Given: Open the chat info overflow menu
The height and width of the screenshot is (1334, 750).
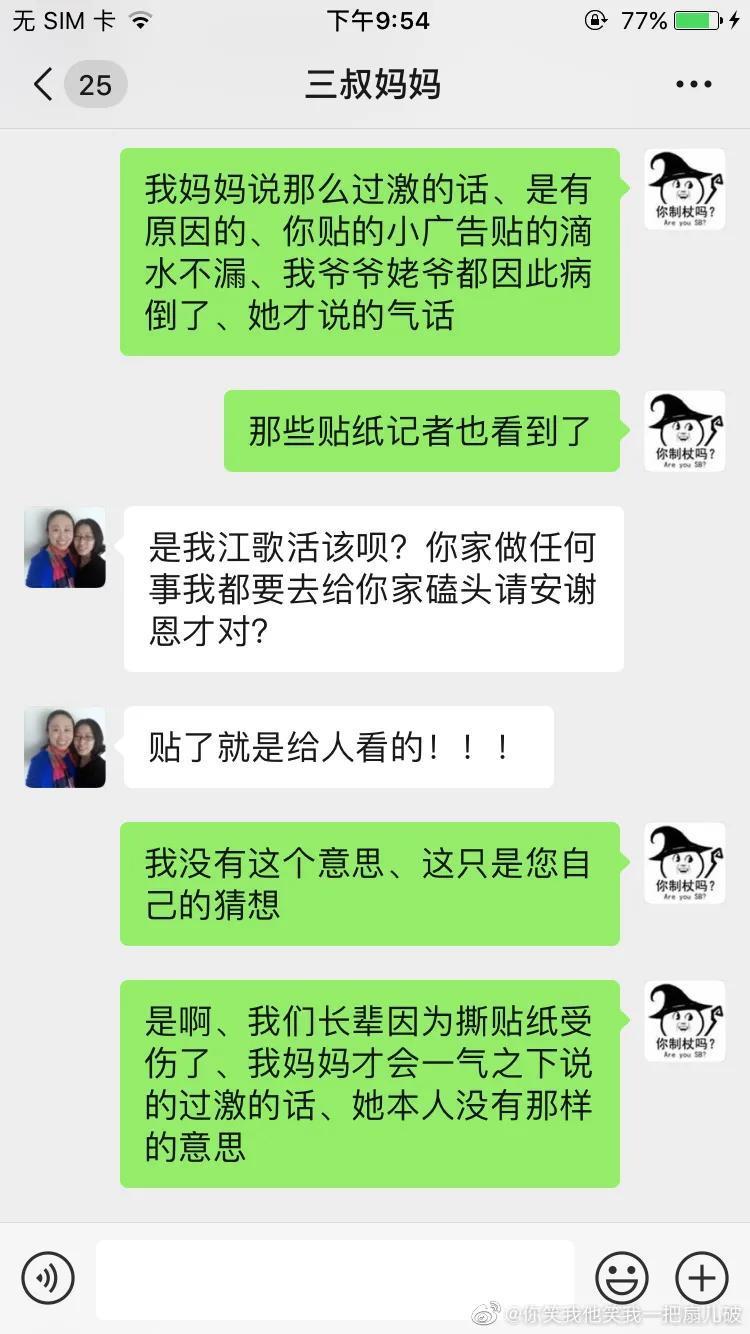Looking at the screenshot, I should click(x=693, y=85).
